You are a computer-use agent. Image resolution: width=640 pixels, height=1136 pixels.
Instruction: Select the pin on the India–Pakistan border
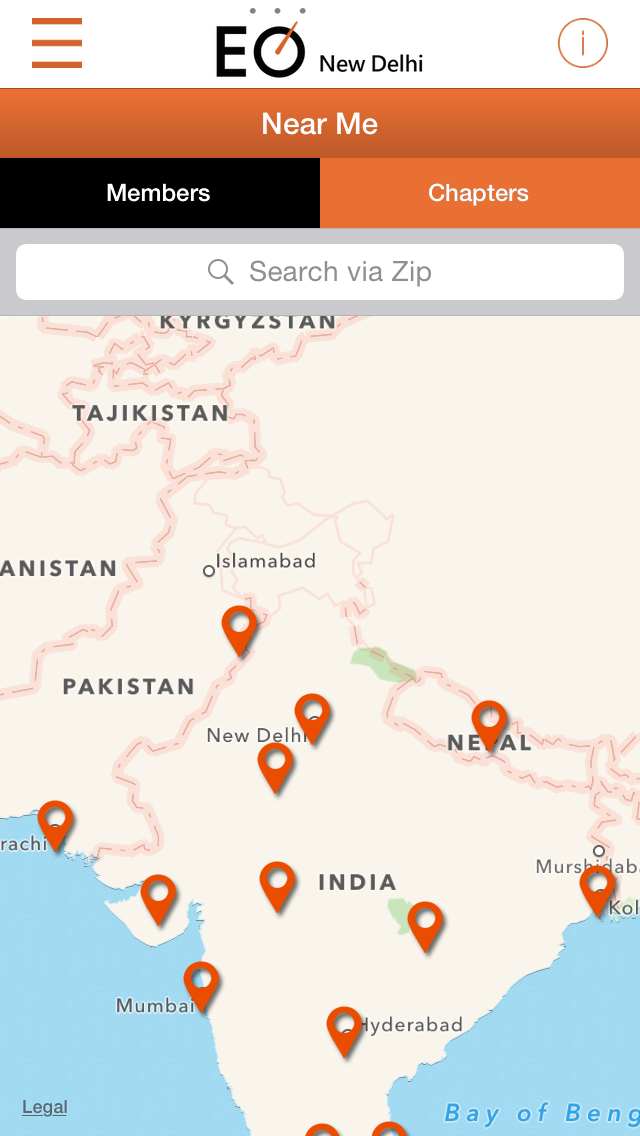point(240,627)
